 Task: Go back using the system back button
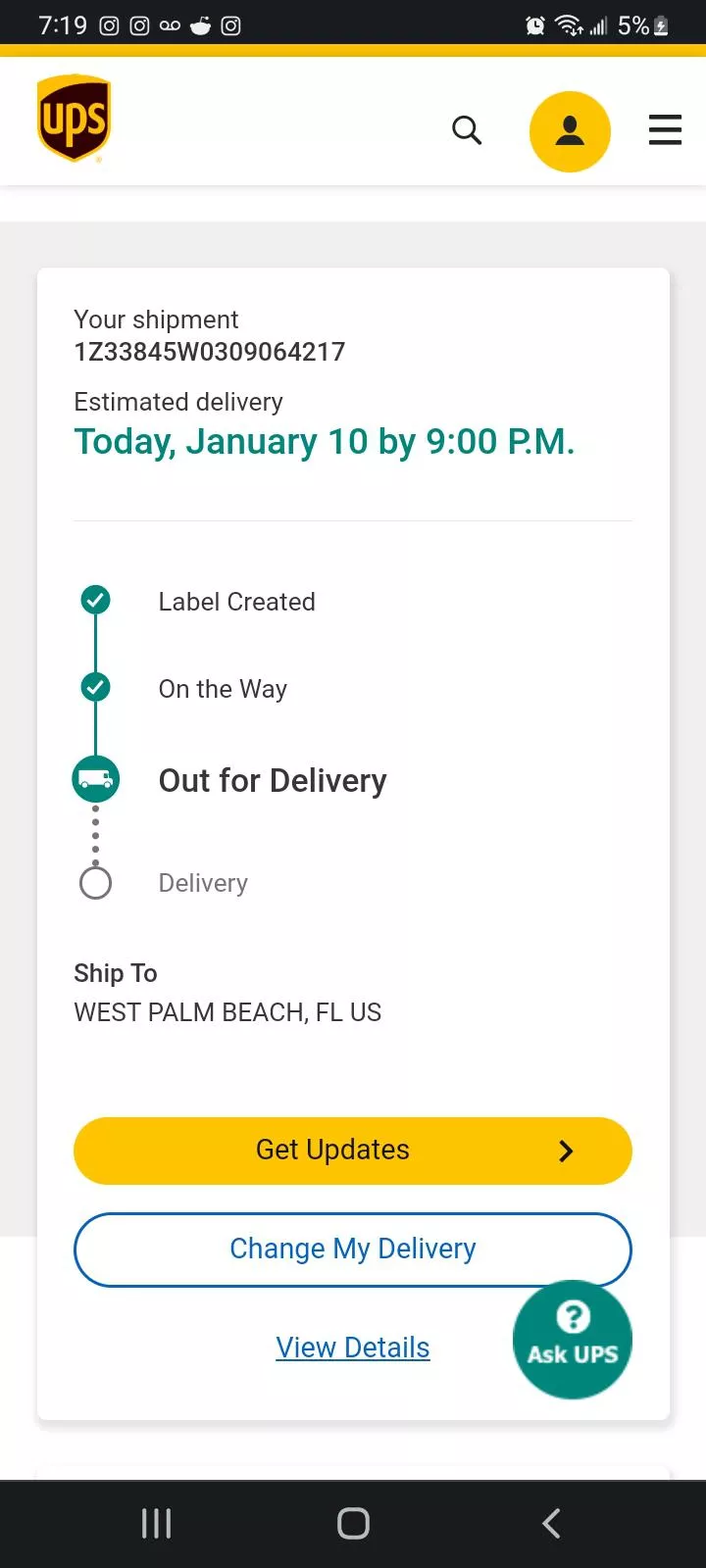click(551, 1523)
